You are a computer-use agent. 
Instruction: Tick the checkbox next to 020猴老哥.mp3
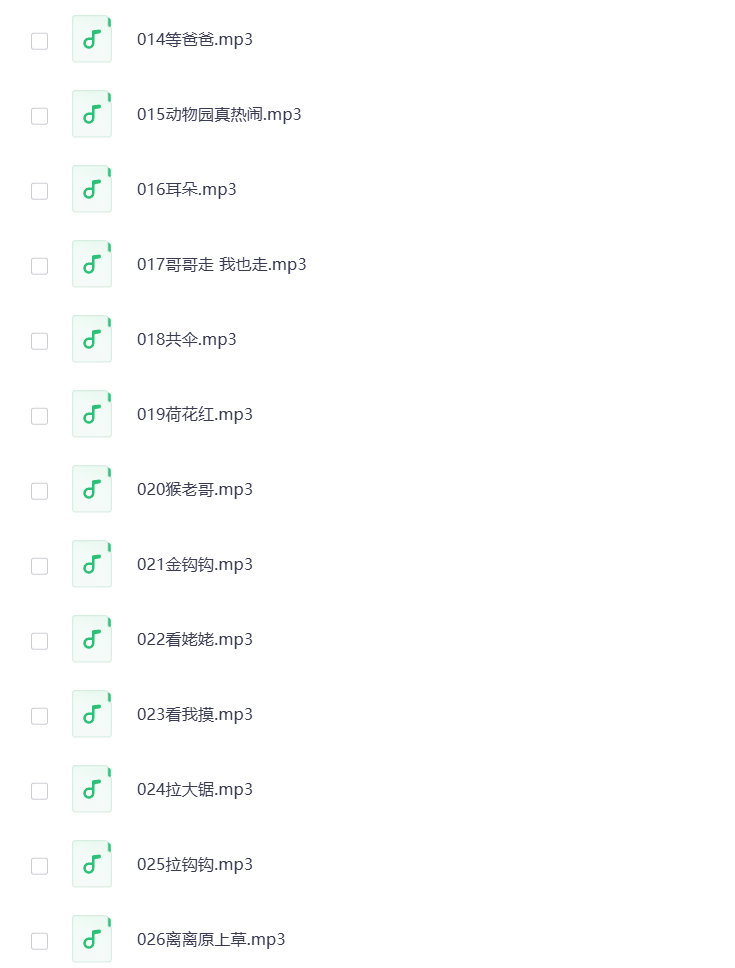click(x=39, y=491)
